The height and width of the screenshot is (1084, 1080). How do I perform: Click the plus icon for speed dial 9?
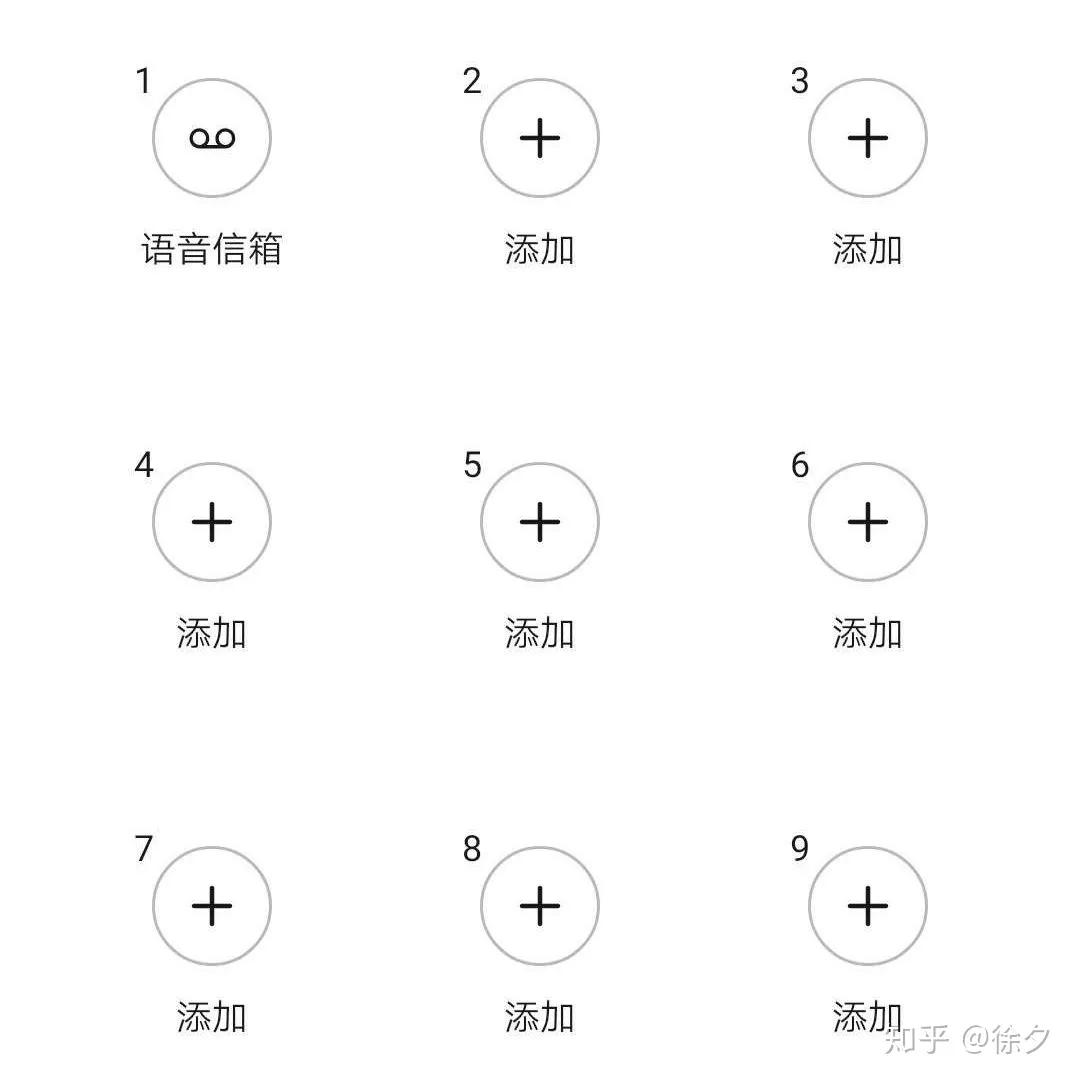(867, 906)
